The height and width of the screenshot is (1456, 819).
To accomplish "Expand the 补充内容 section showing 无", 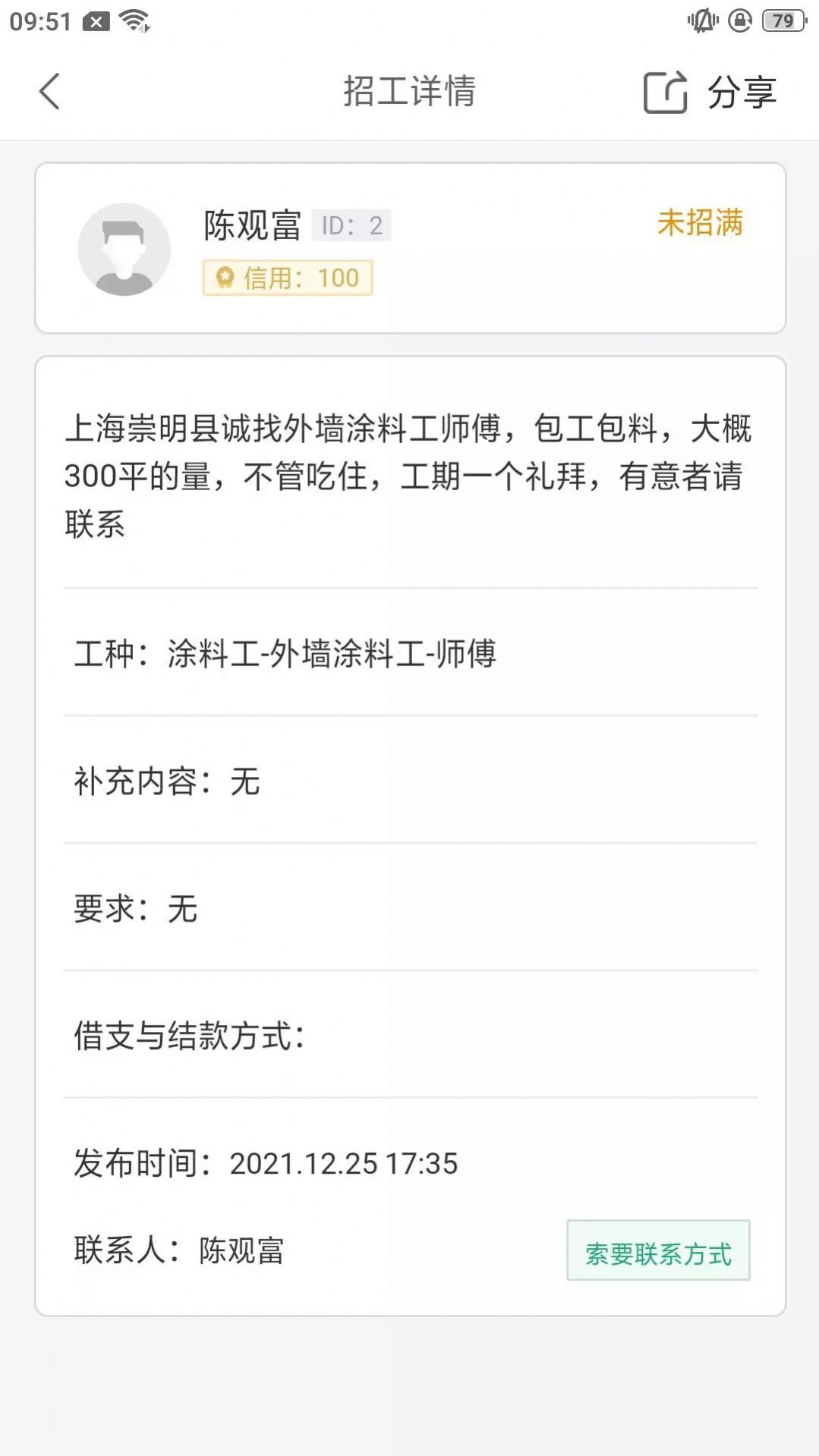I will click(167, 781).
